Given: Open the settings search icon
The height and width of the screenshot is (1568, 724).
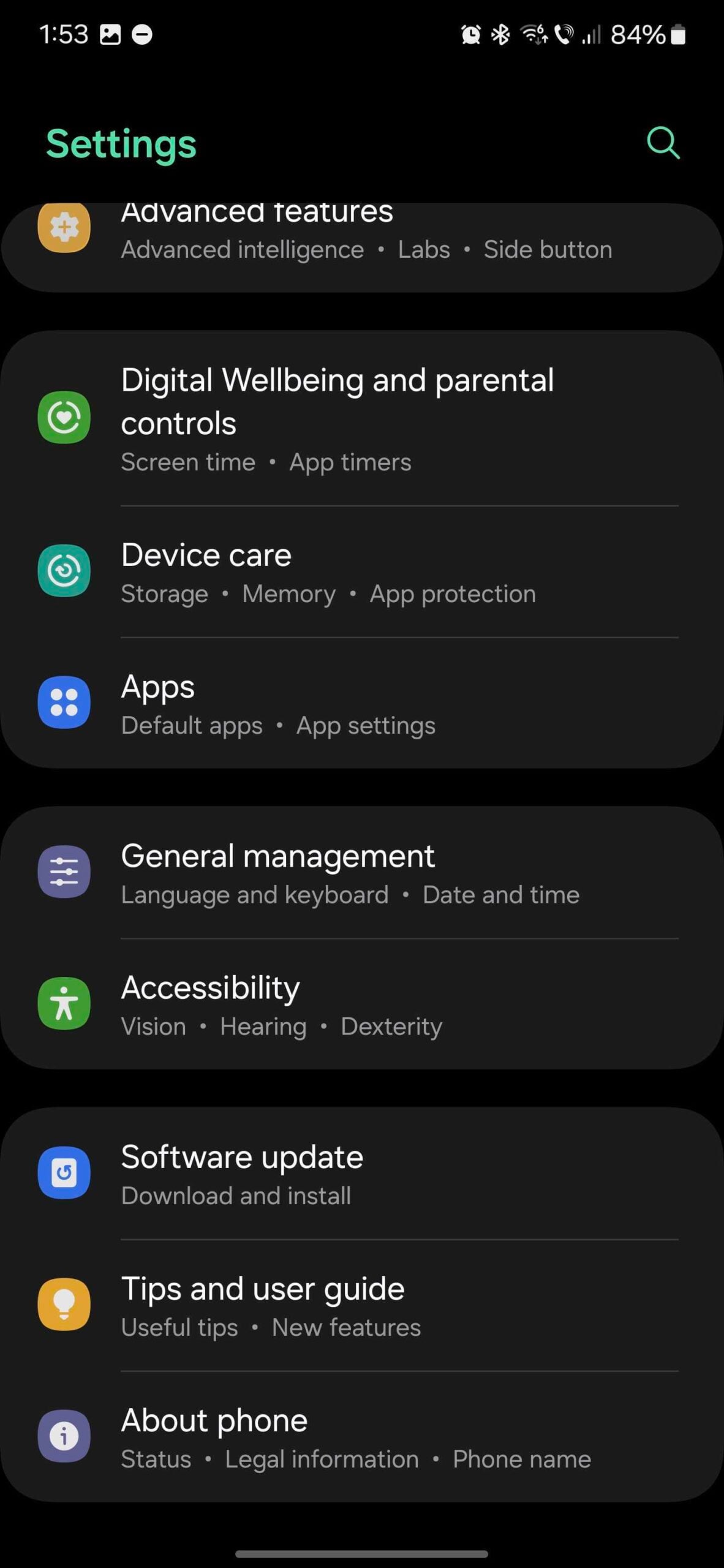Looking at the screenshot, I should pyautogui.click(x=663, y=143).
